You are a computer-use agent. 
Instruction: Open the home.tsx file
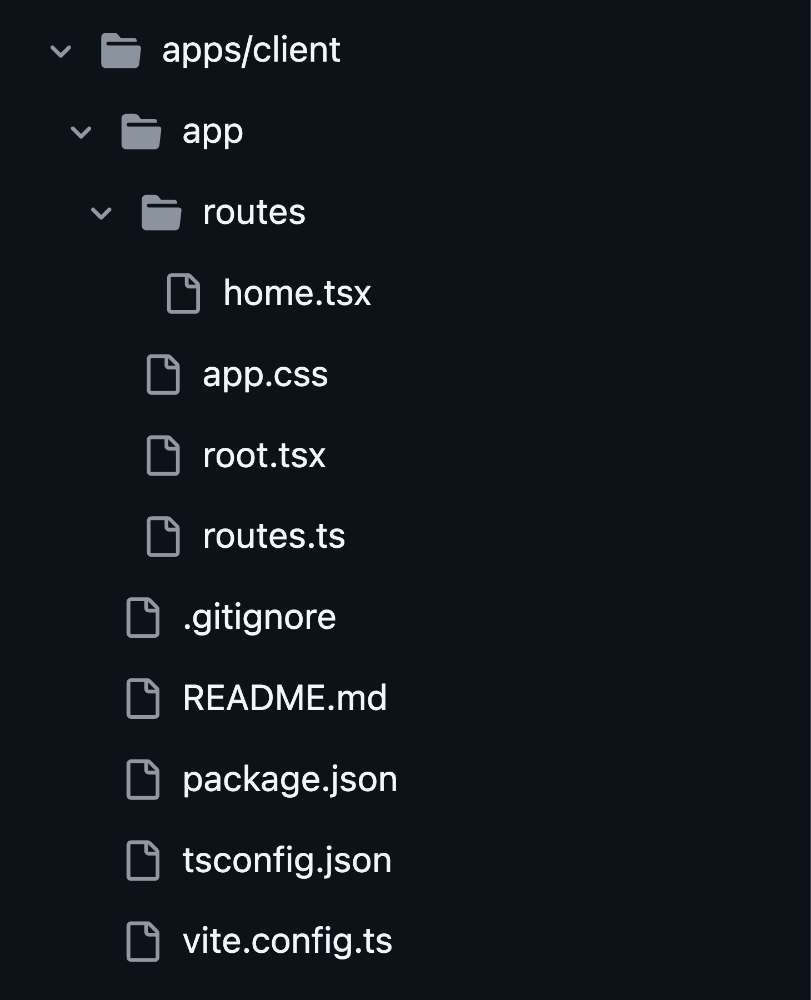(296, 293)
